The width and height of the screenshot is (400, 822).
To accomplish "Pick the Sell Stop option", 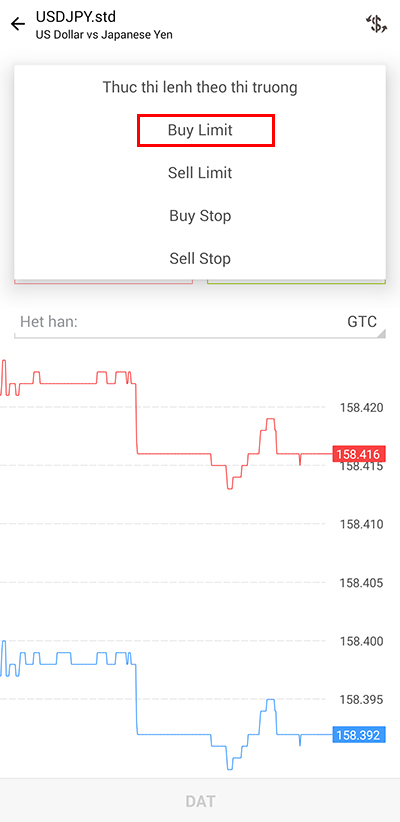I will pos(200,258).
